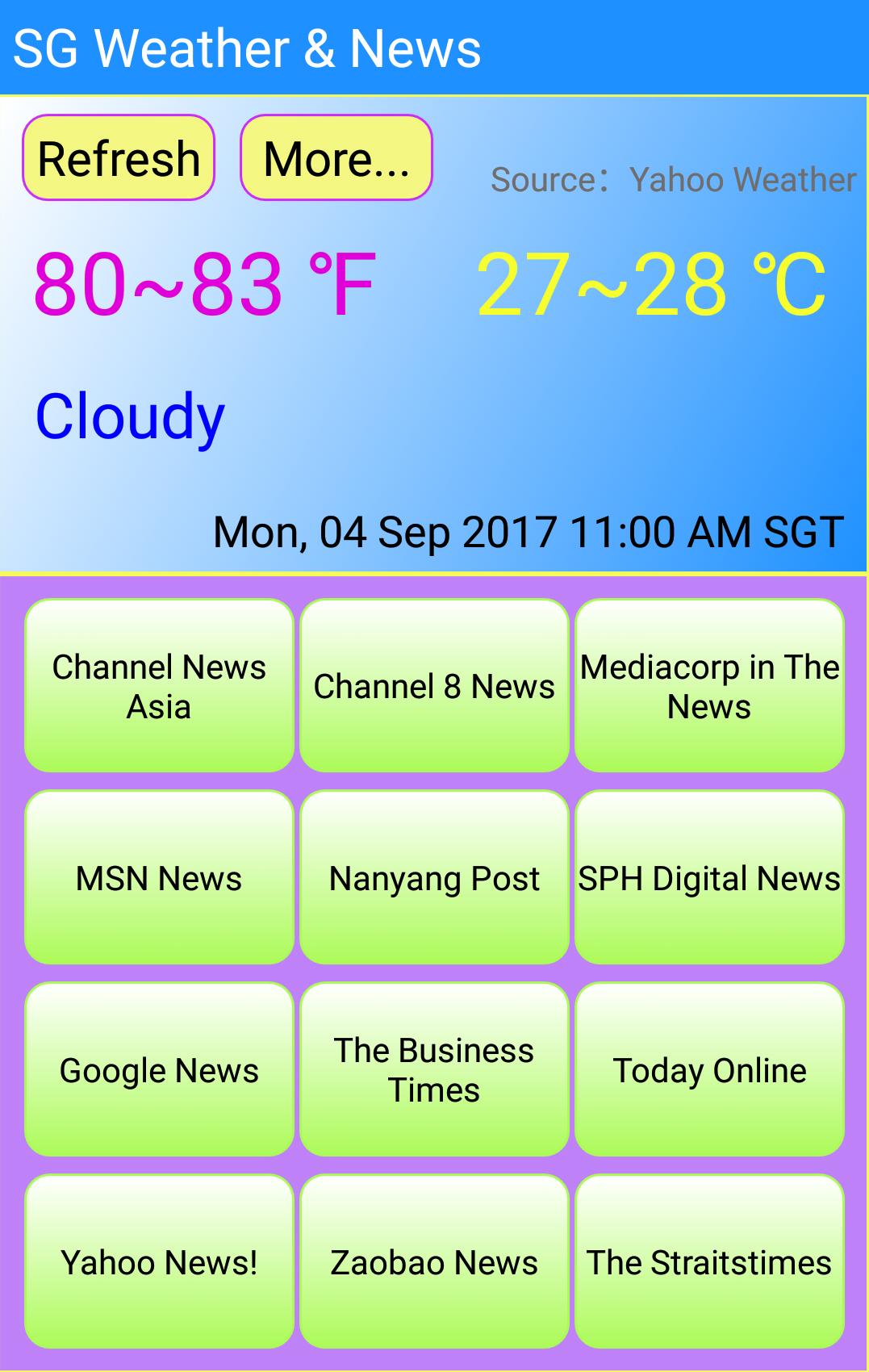This screenshot has height=1372, width=869.
Task: Open the More... options
Action: pos(335,158)
